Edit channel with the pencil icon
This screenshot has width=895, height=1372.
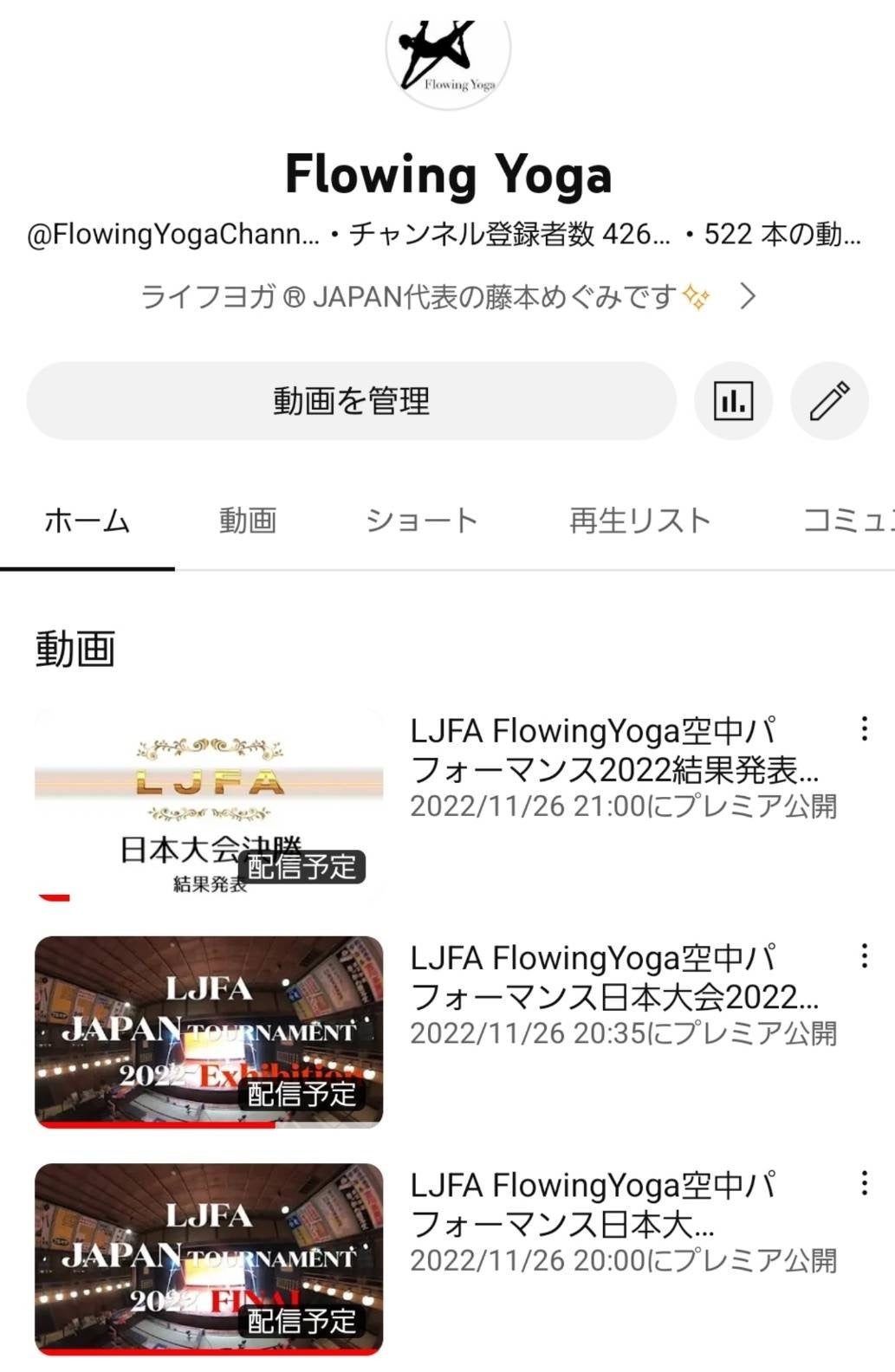pyautogui.click(x=829, y=401)
